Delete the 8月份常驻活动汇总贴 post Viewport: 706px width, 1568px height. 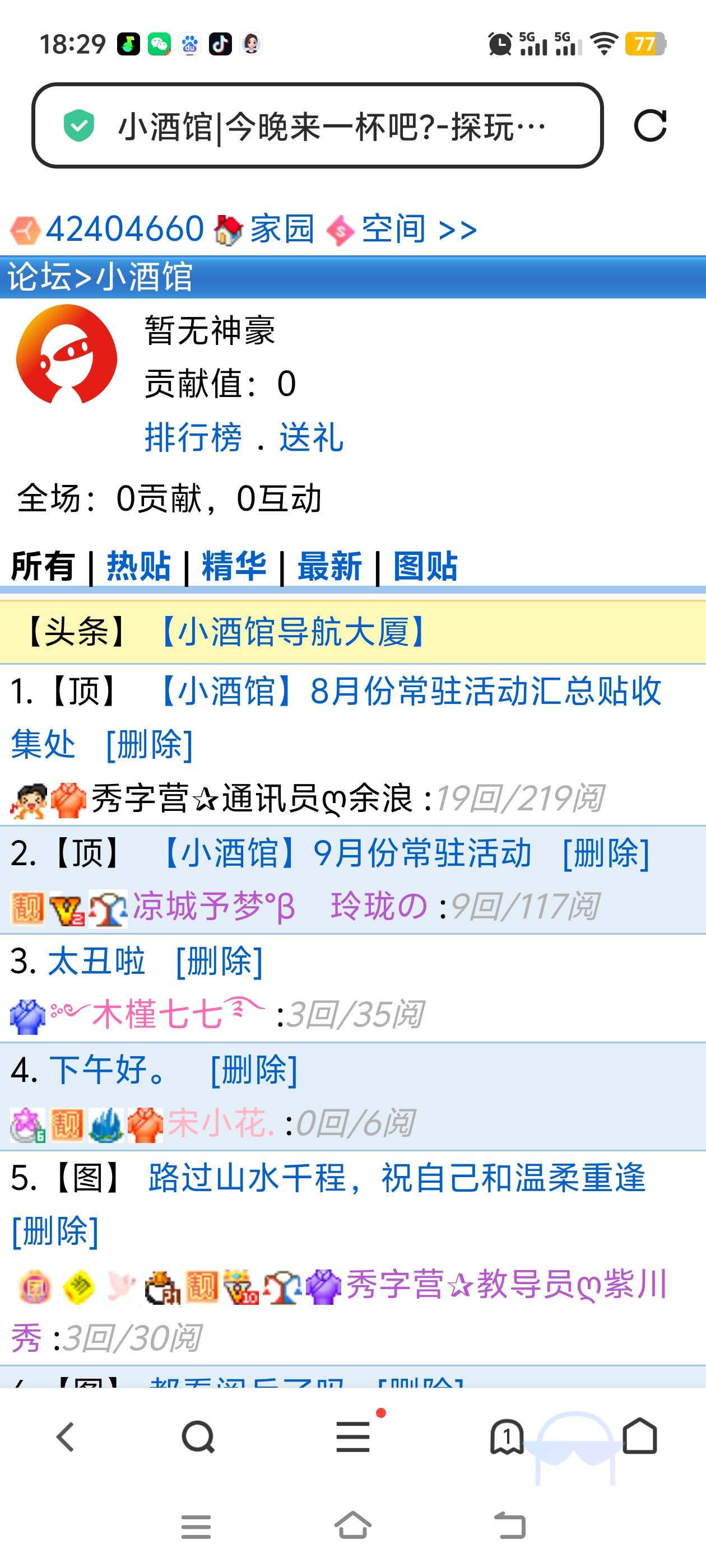pos(149,744)
